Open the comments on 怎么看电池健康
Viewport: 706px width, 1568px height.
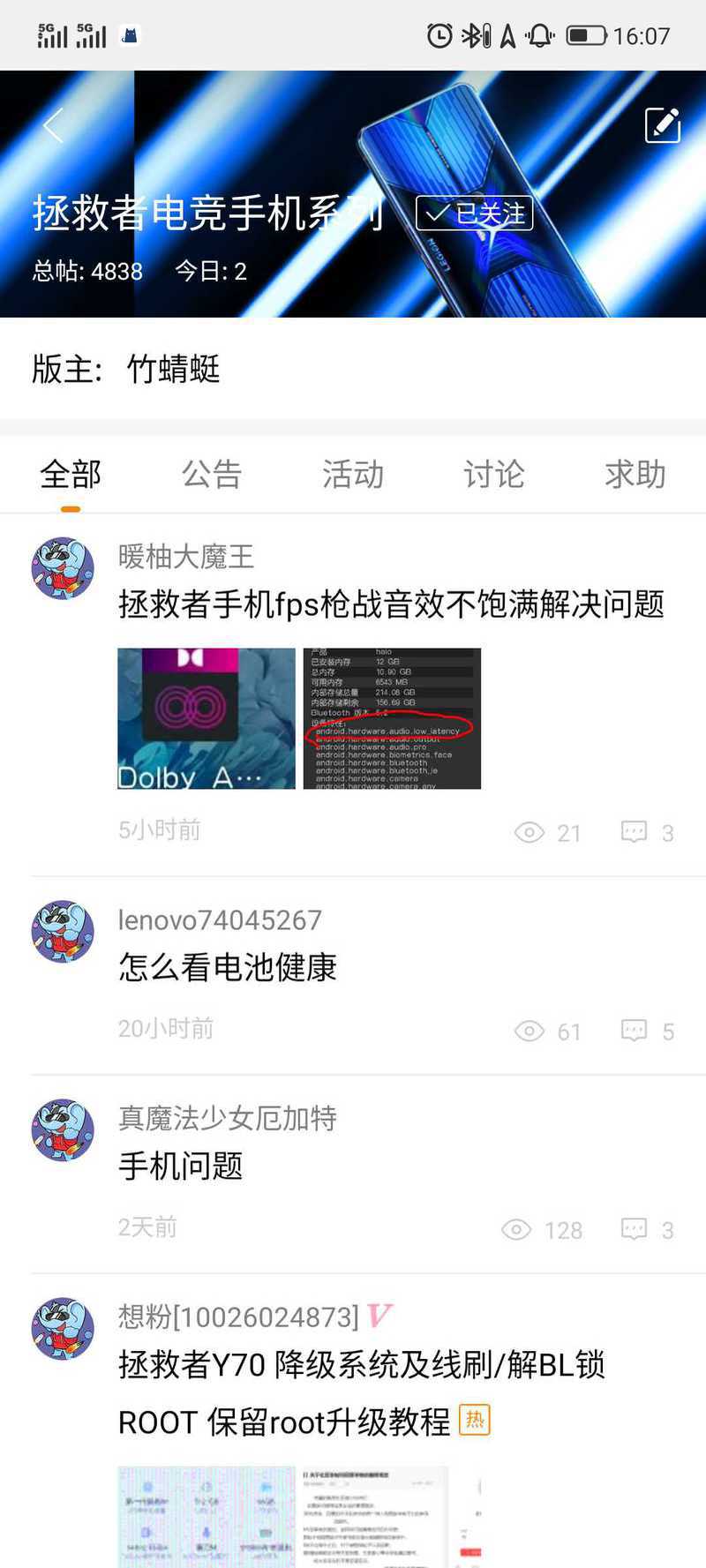tap(647, 1031)
